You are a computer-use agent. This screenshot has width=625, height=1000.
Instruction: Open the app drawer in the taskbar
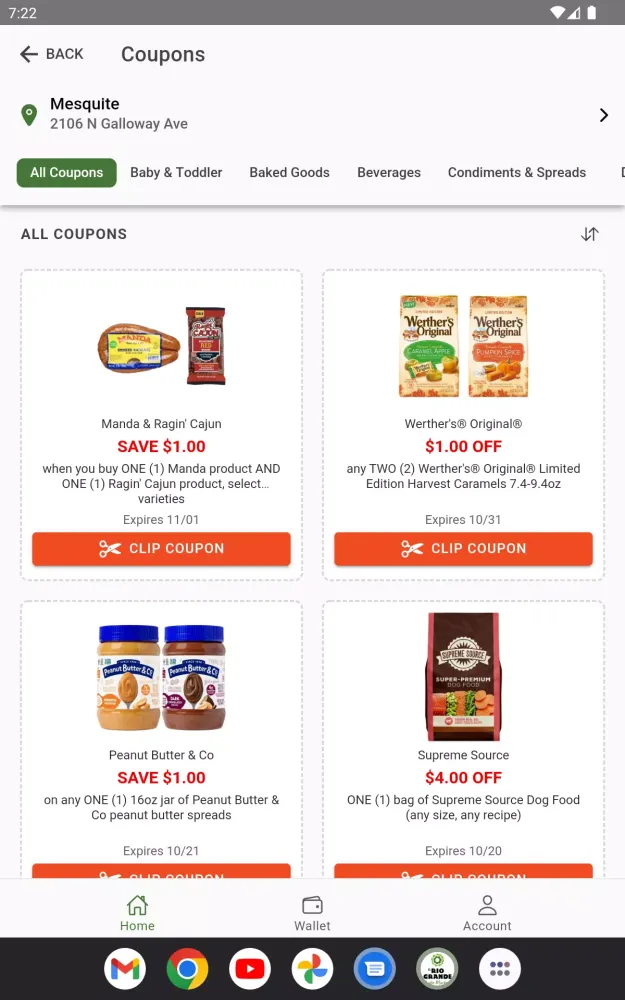500,969
